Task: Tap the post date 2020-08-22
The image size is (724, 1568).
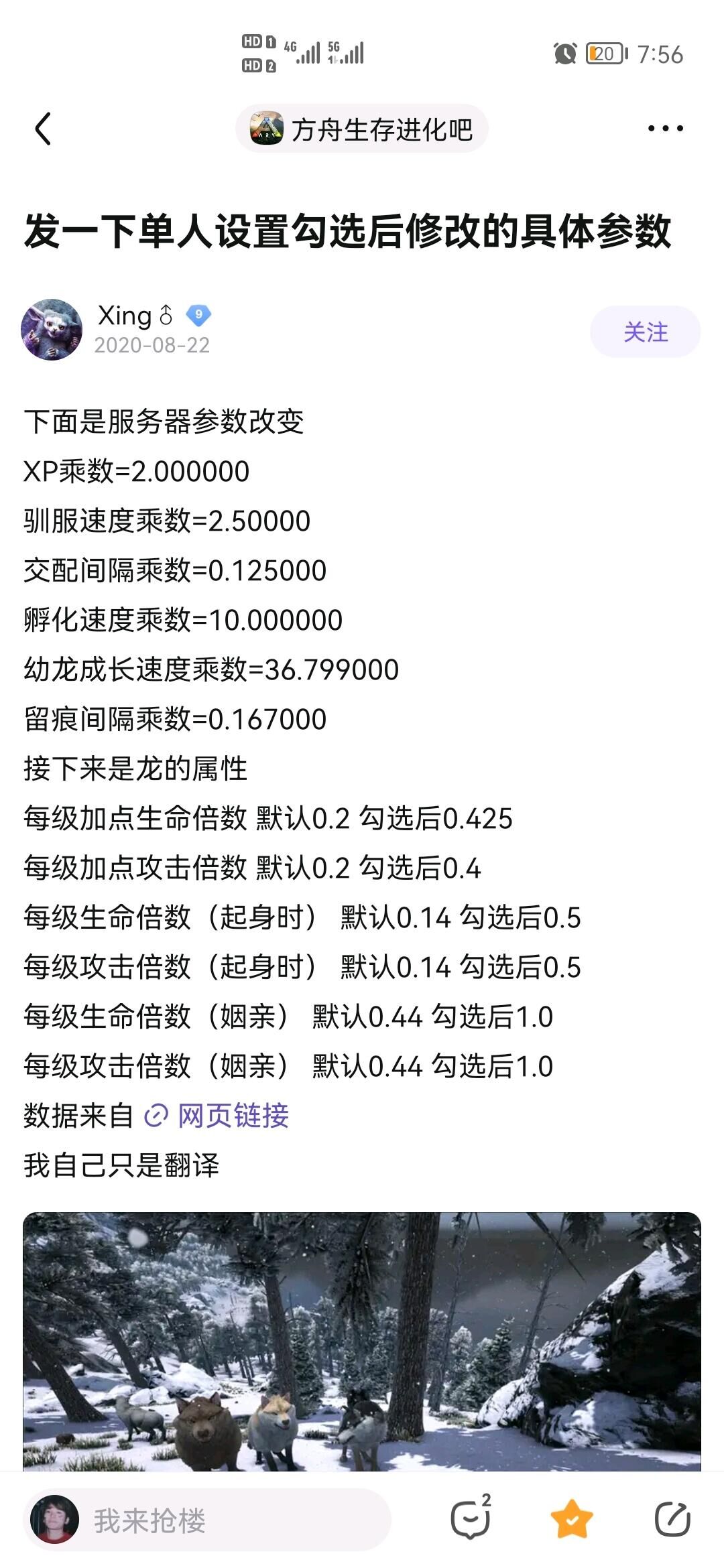Action: point(152,346)
